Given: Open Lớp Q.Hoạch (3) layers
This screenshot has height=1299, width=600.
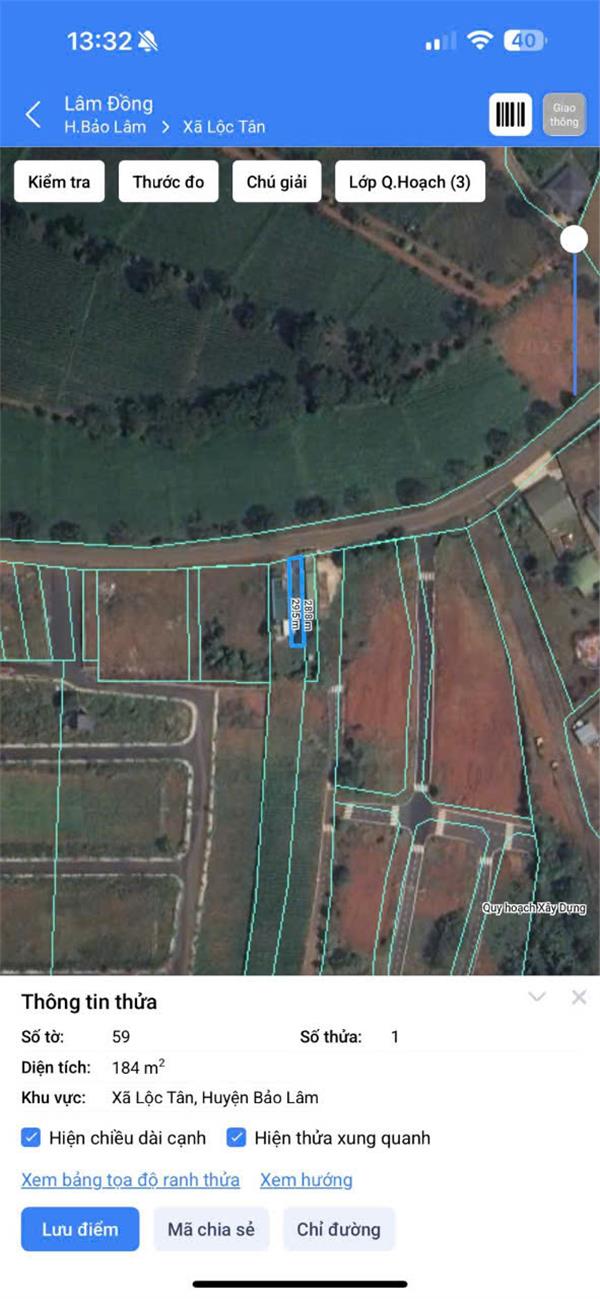Looking at the screenshot, I should pos(410,182).
